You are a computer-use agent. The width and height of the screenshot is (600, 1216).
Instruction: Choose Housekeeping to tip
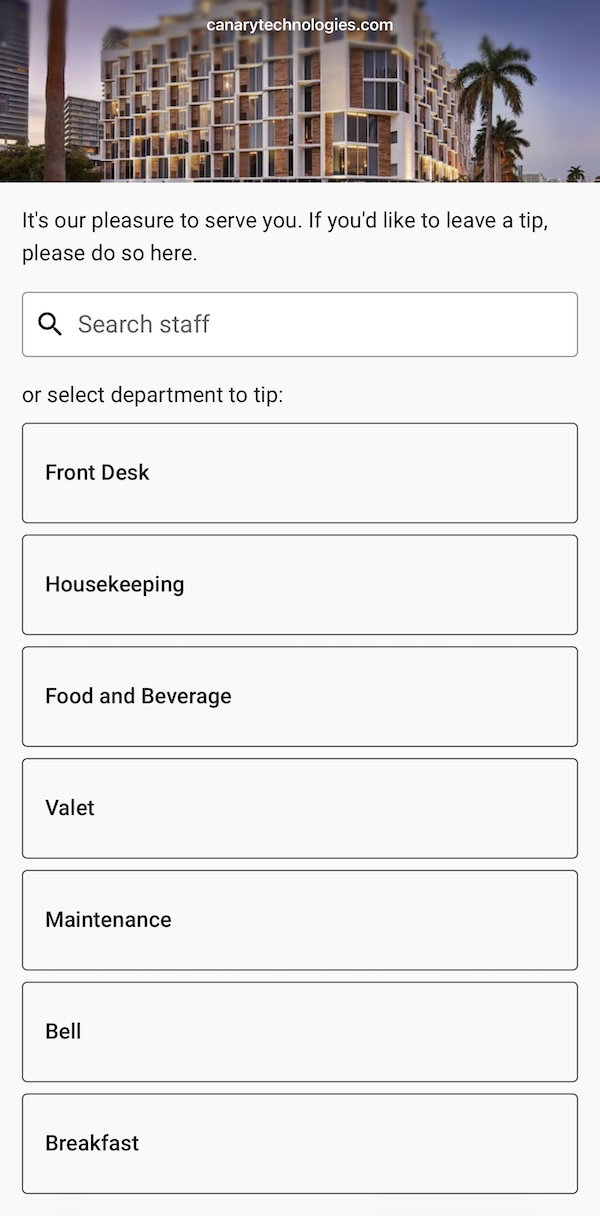300,585
